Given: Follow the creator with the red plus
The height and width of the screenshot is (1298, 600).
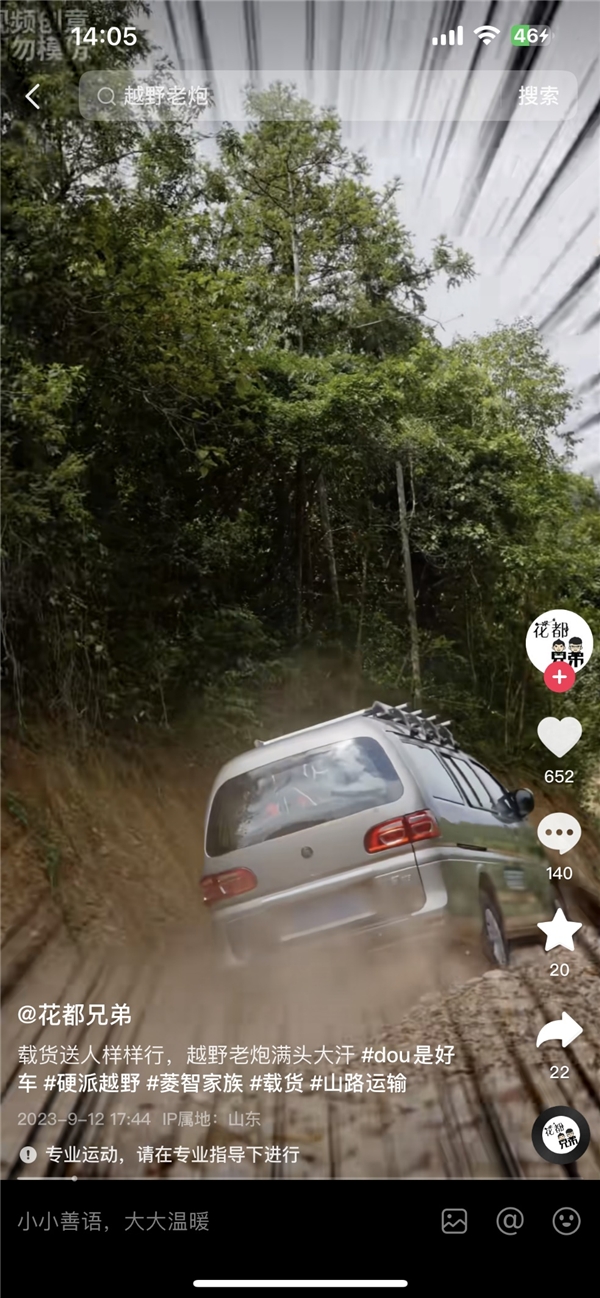Looking at the screenshot, I should 559,679.
